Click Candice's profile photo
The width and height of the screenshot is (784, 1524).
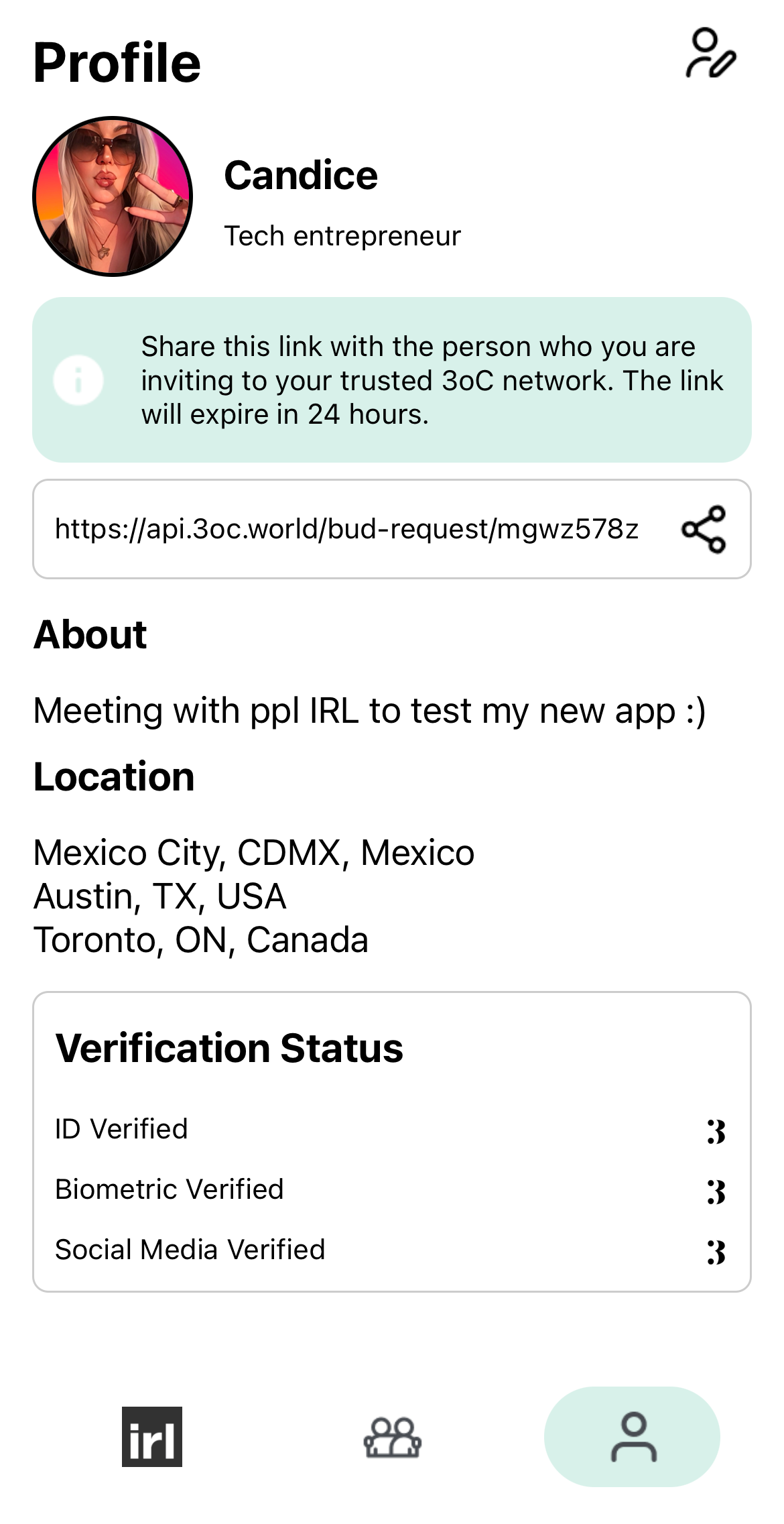114,196
